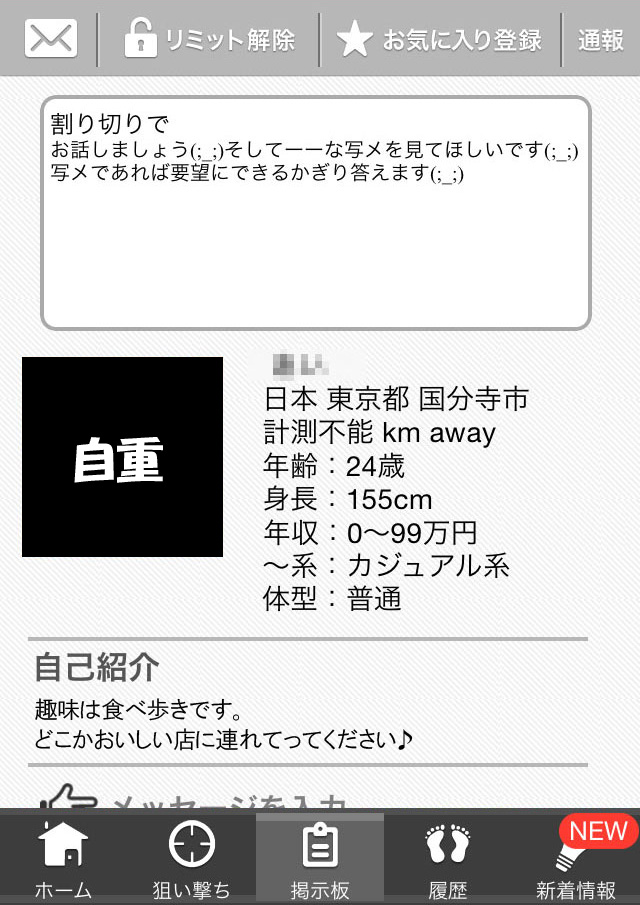The image size is (640, 905).
Task: Go to the ホーム tab
Action: coord(63,860)
